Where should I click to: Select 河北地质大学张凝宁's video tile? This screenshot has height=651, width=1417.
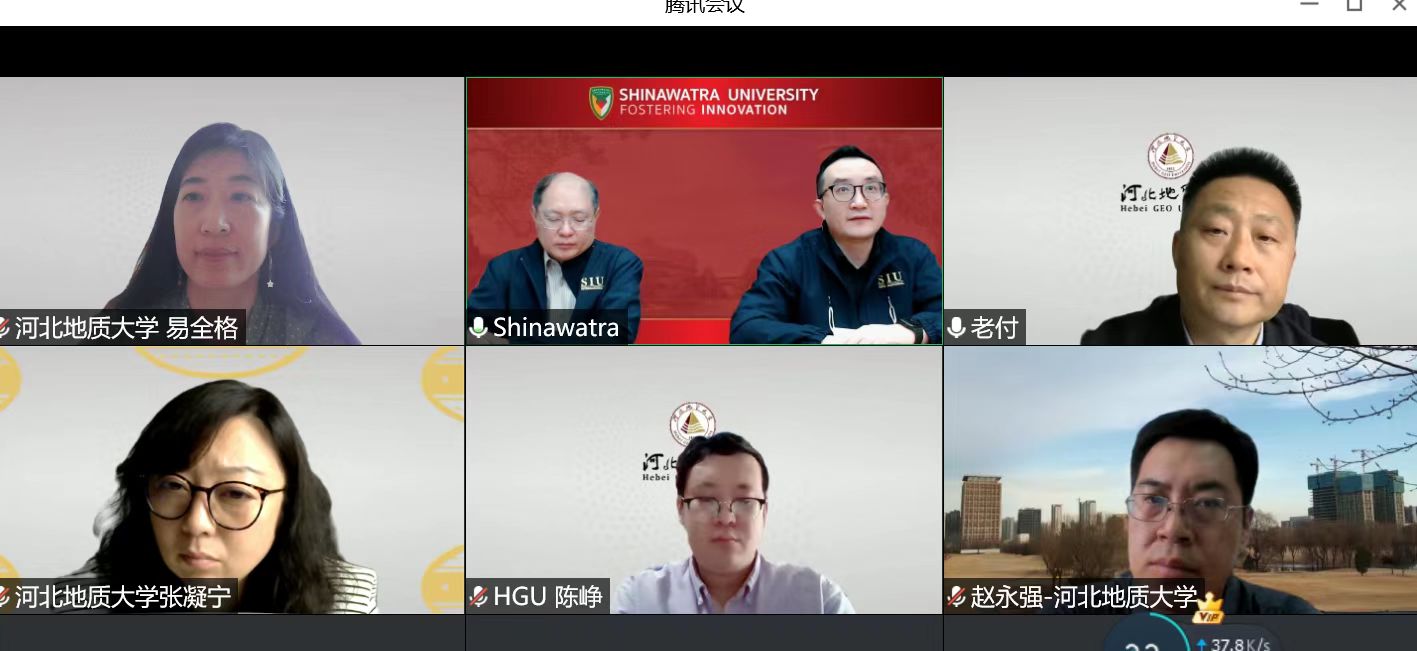click(x=232, y=480)
